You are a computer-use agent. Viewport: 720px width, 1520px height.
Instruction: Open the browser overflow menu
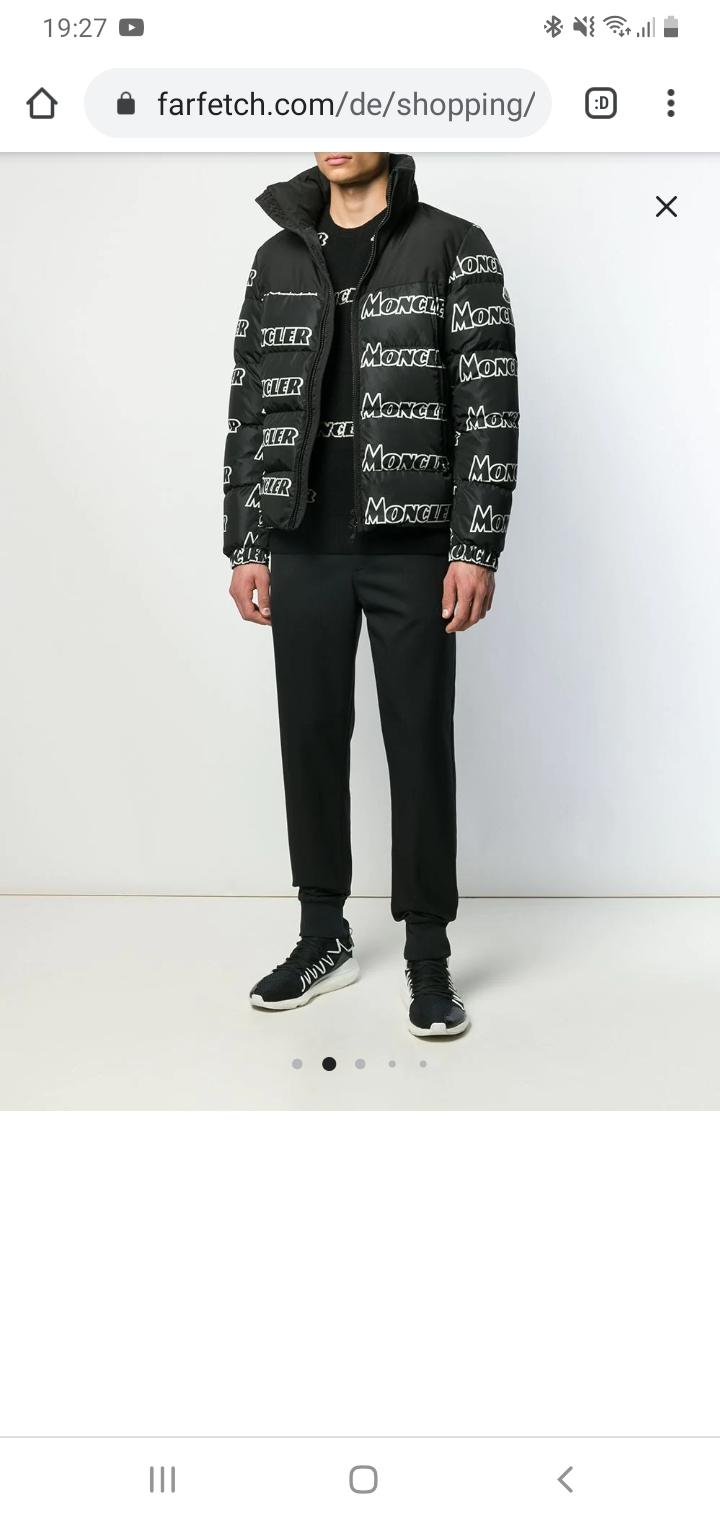point(670,103)
